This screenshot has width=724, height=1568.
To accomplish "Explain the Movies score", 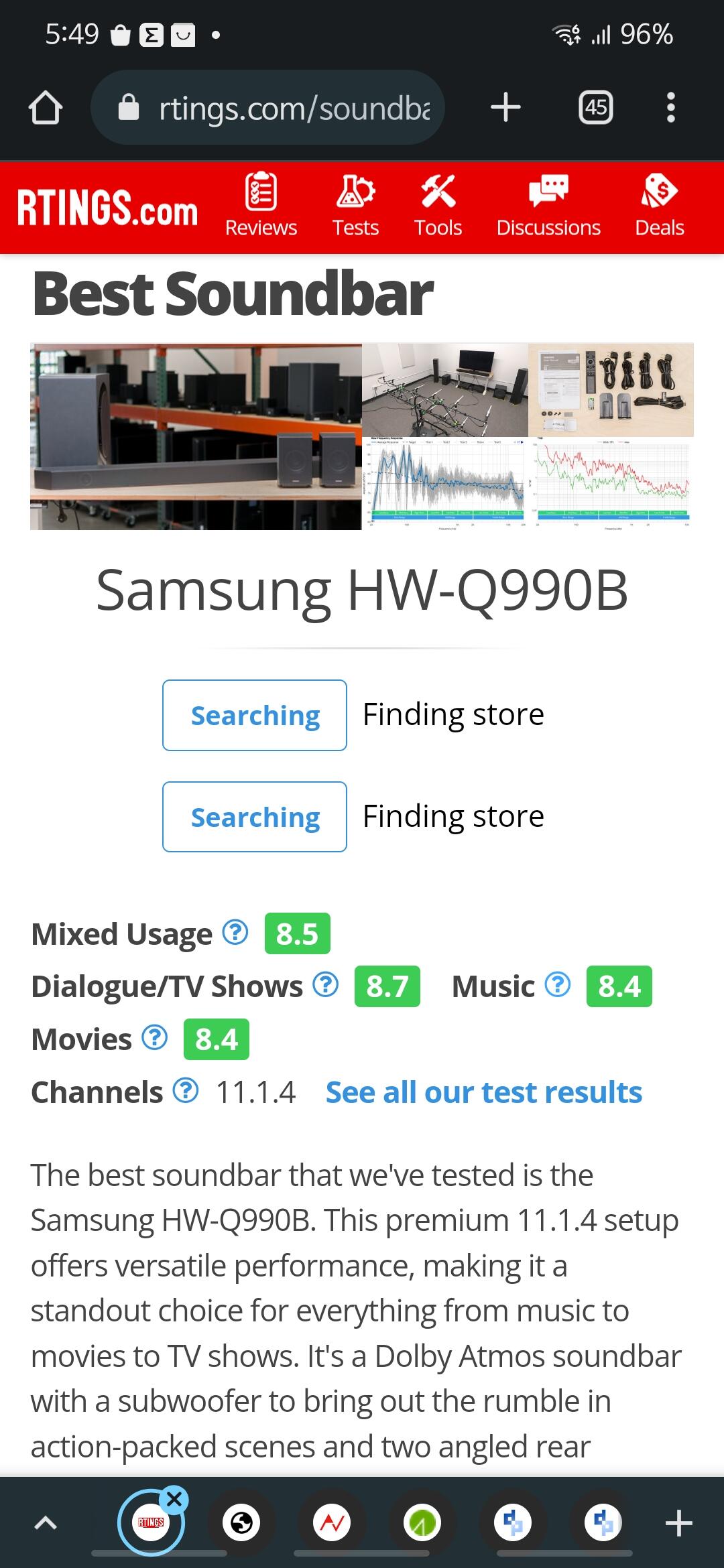I will coord(155,1037).
